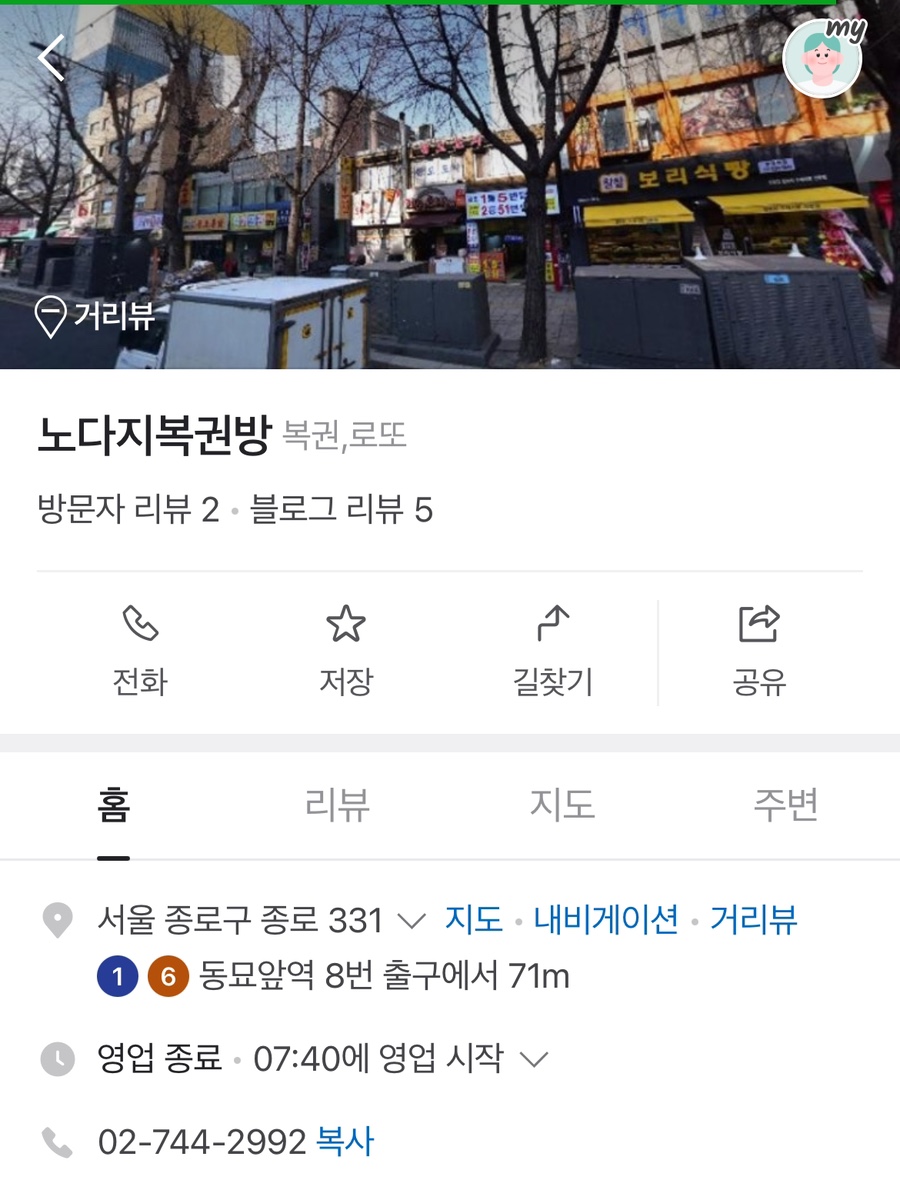Save this place with 저장 star
This screenshot has width=900, height=1180.
point(346,652)
